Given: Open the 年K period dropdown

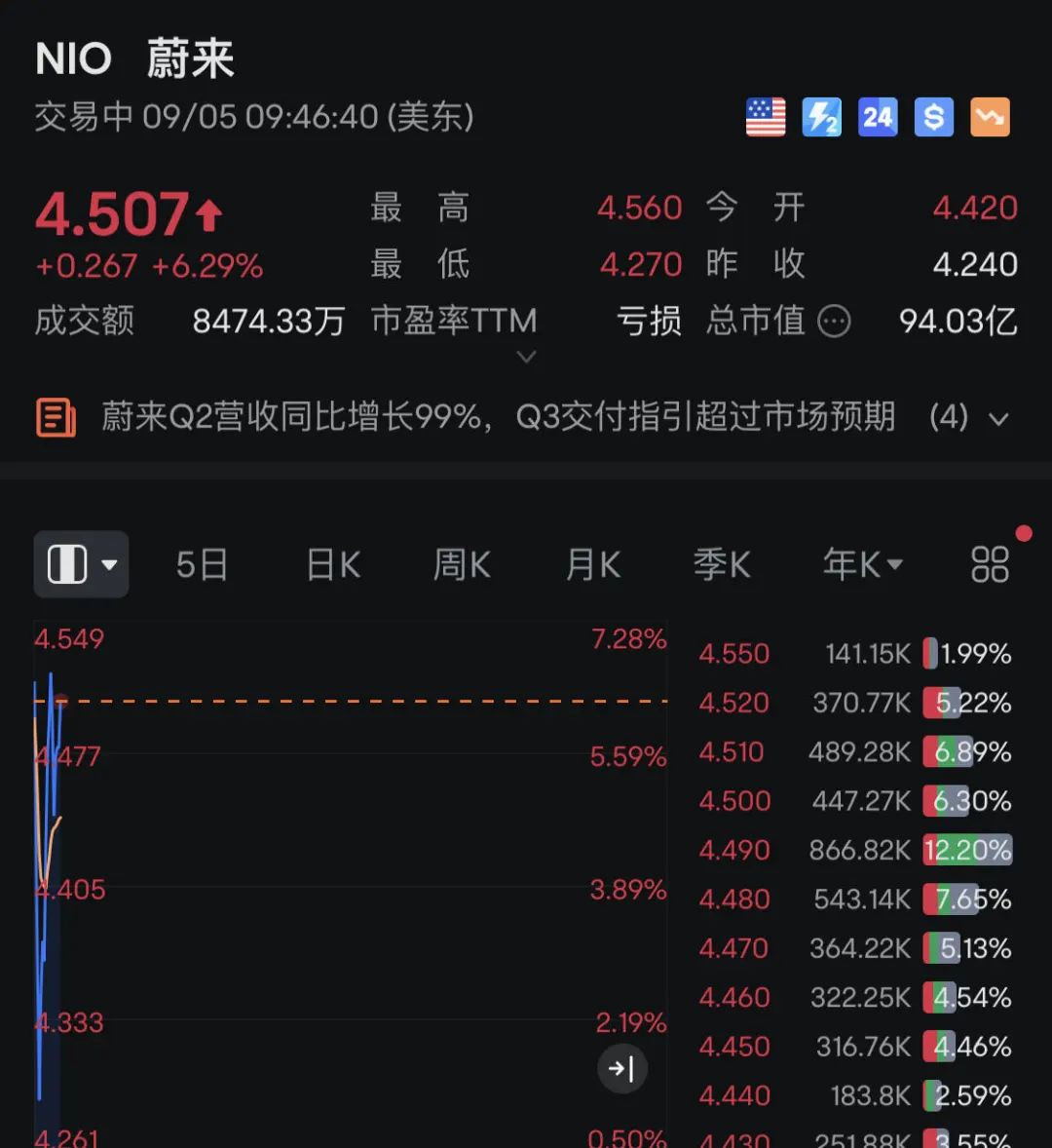Looking at the screenshot, I should coord(863,564).
